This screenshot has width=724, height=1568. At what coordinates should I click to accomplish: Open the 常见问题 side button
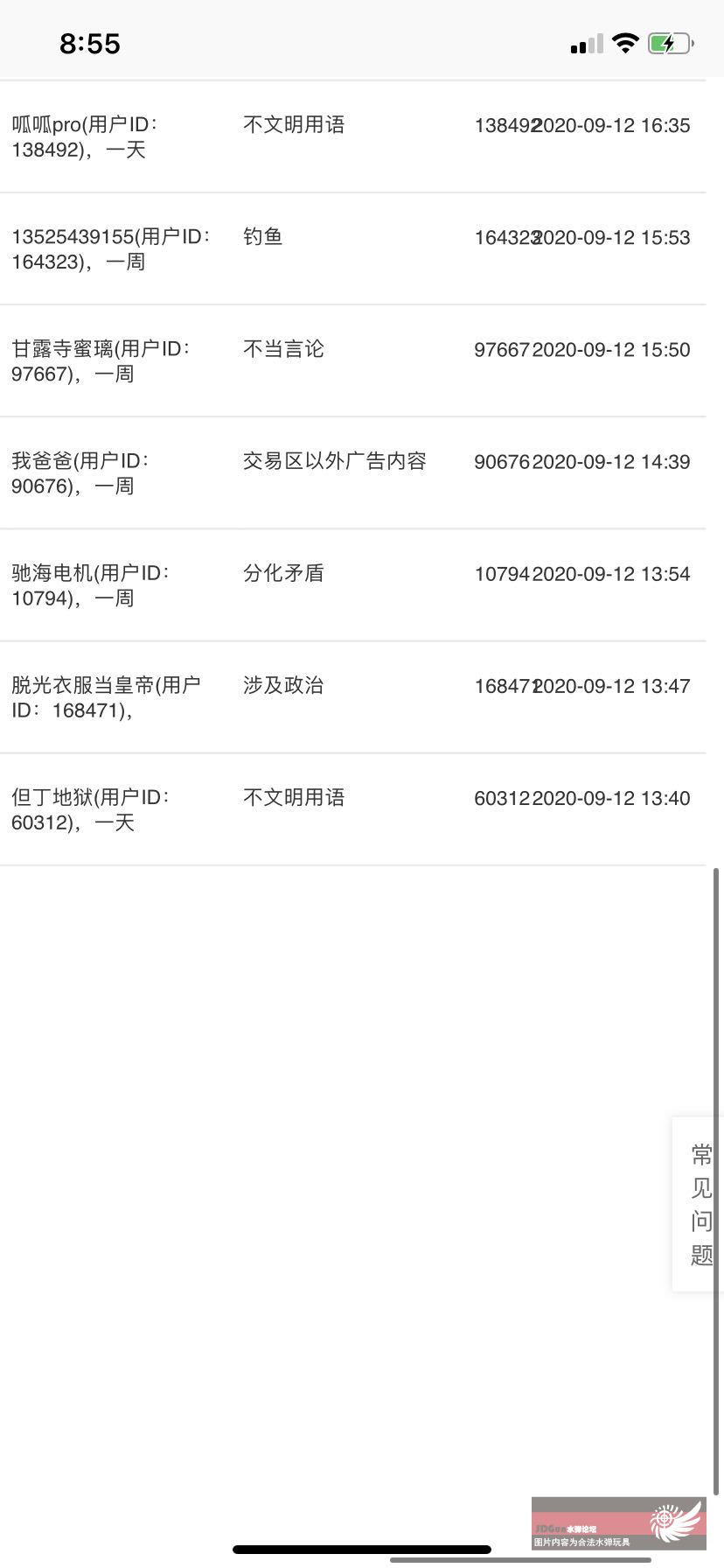point(700,1204)
